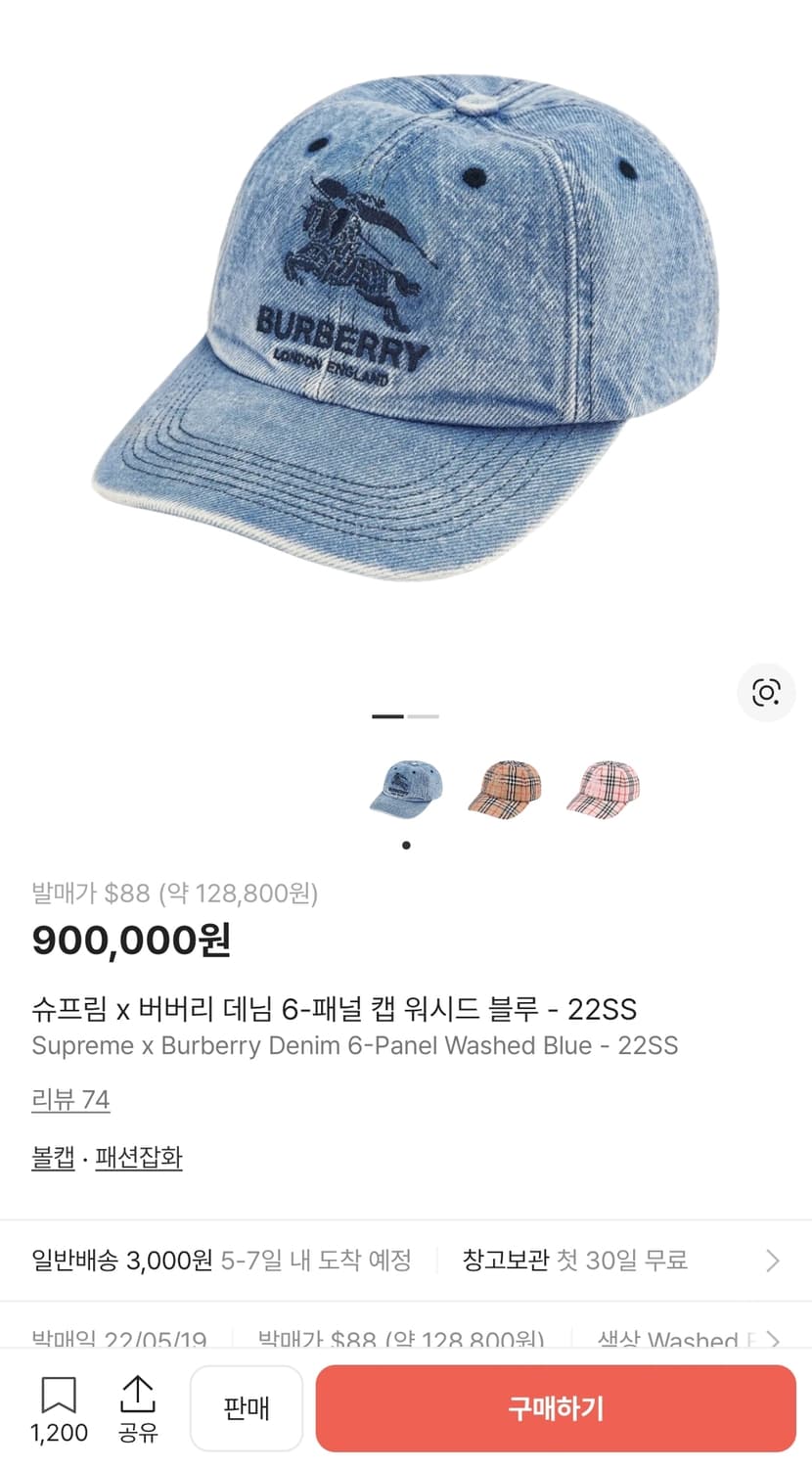Tap the 일반배송 3,000원 shipping label

[122, 1261]
